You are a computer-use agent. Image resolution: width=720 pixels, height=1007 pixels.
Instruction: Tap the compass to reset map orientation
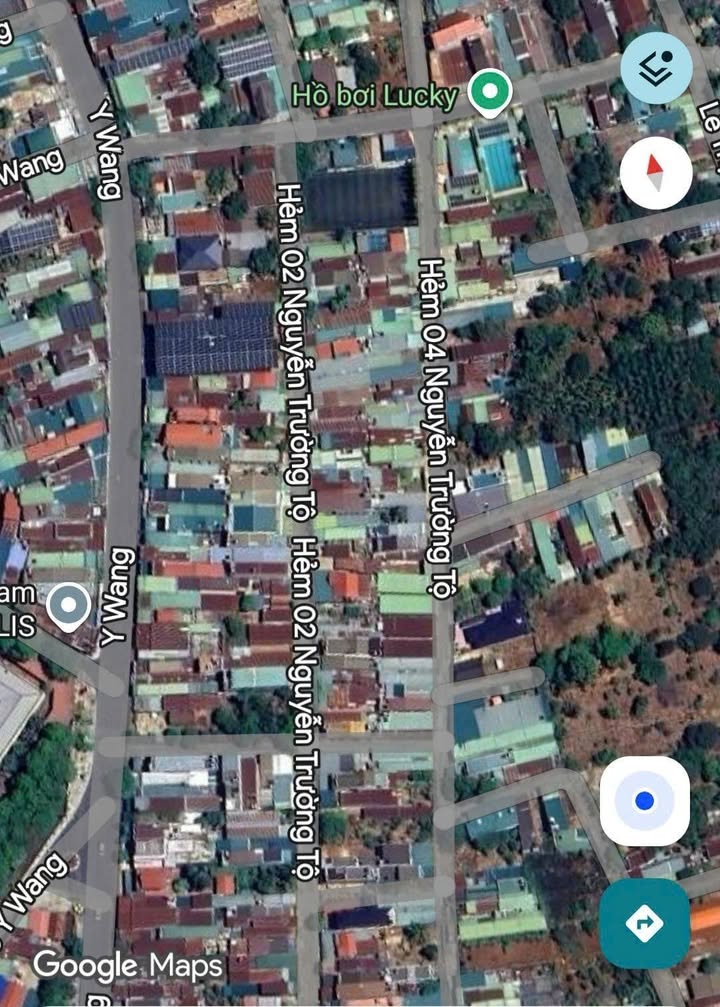[x=656, y=173]
